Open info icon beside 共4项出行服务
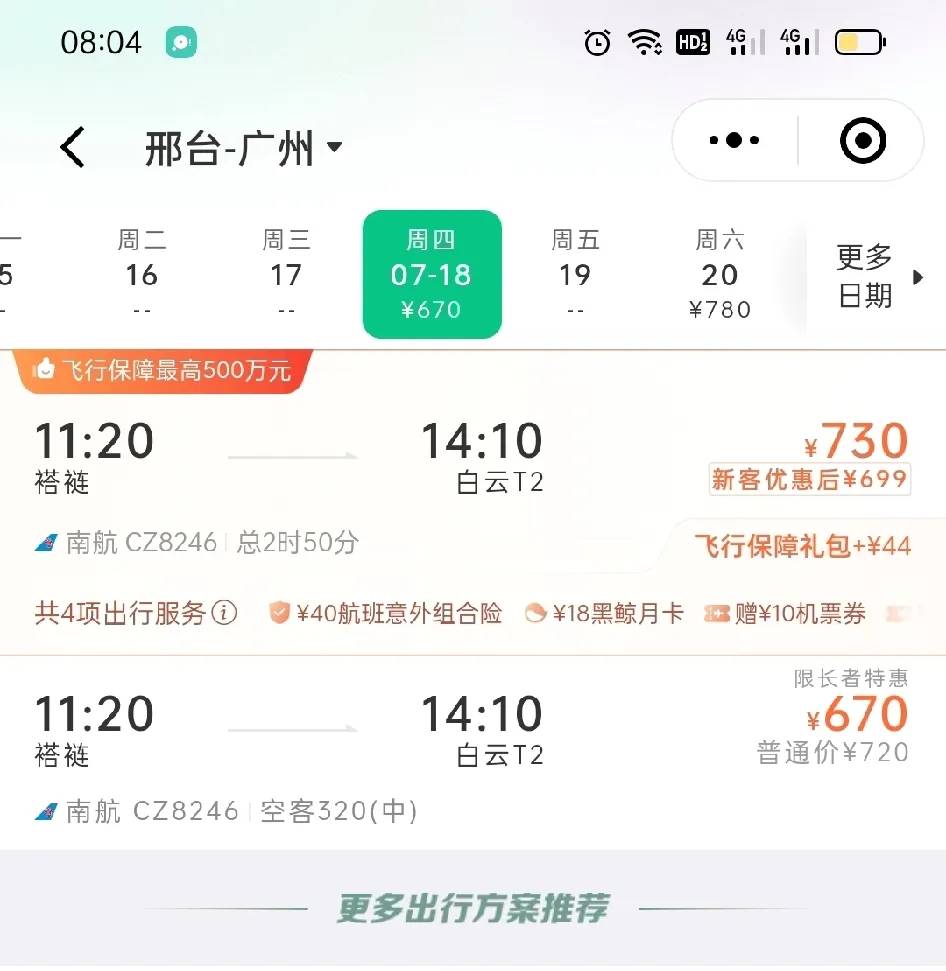Screen dimensions: 946x971 [x=225, y=612]
